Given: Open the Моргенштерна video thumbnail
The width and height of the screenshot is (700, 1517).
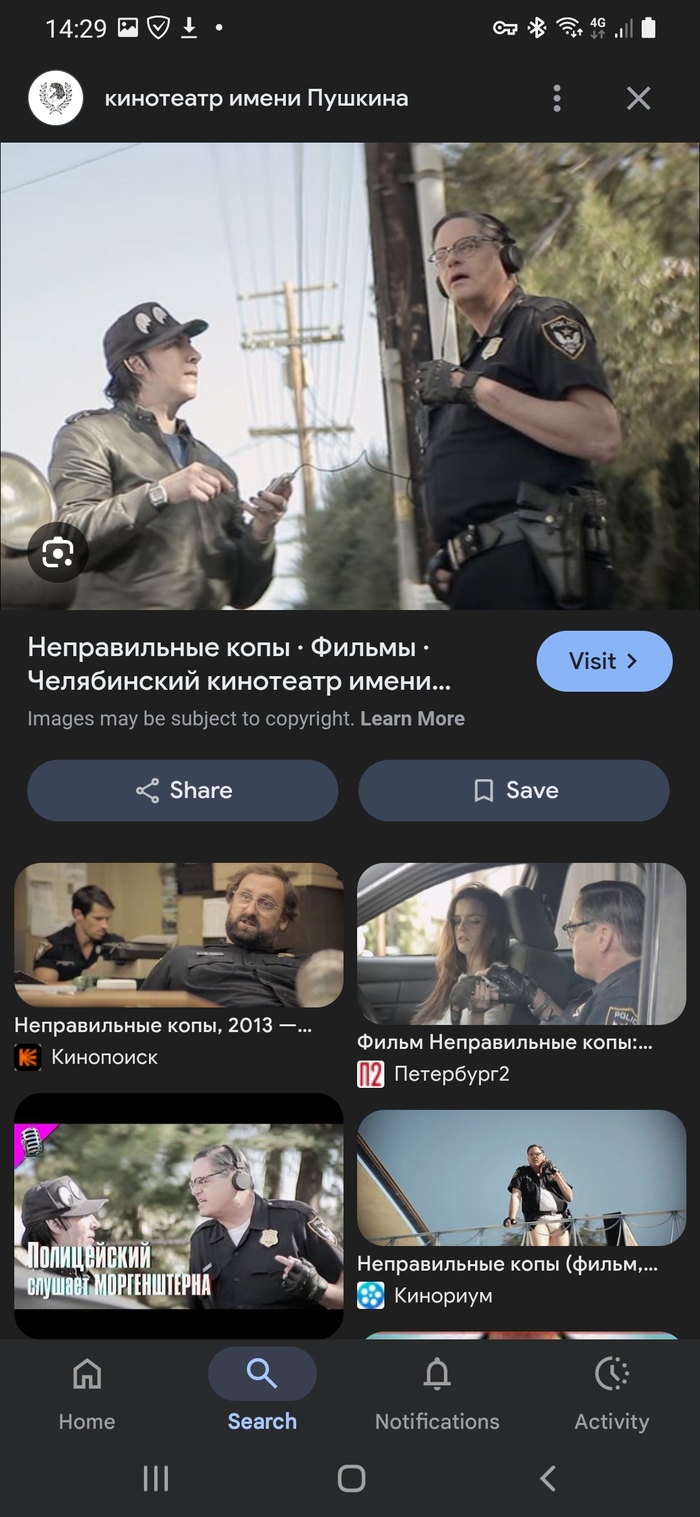Looking at the screenshot, I should [178, 1214].
